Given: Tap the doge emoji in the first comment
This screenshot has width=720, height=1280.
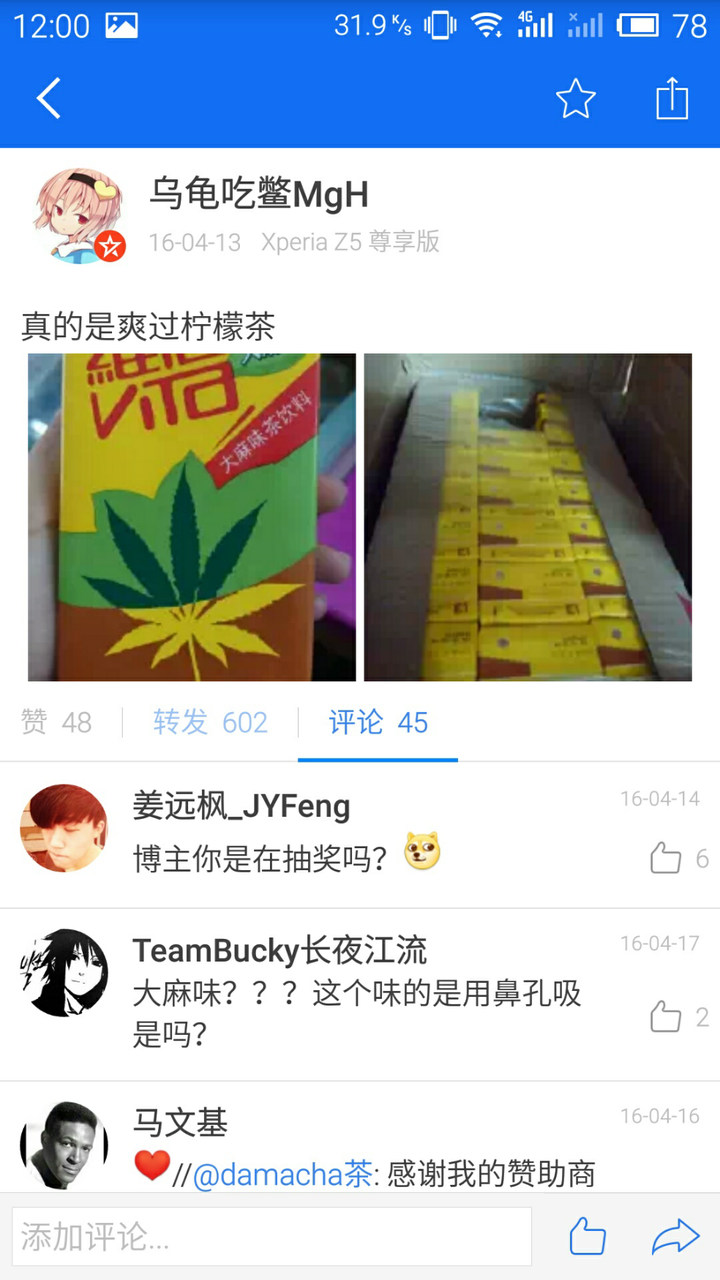Looking at the screenshot, I should (421, 852).
